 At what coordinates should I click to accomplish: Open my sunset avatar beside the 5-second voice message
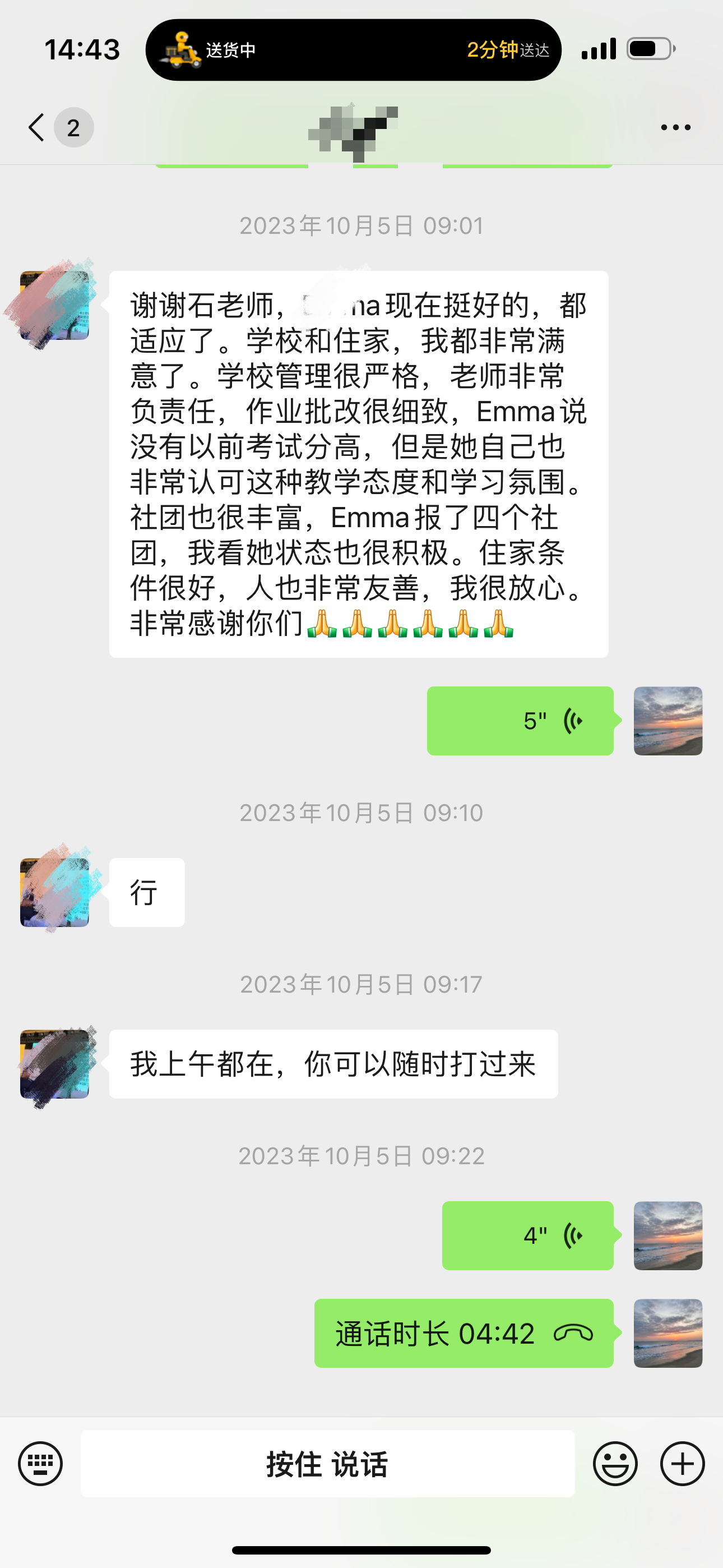click(668, 721)
